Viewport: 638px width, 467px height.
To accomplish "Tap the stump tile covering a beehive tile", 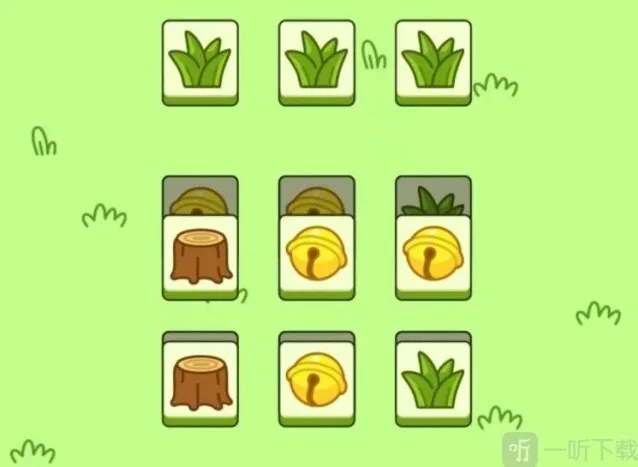I will pos(201,257).
